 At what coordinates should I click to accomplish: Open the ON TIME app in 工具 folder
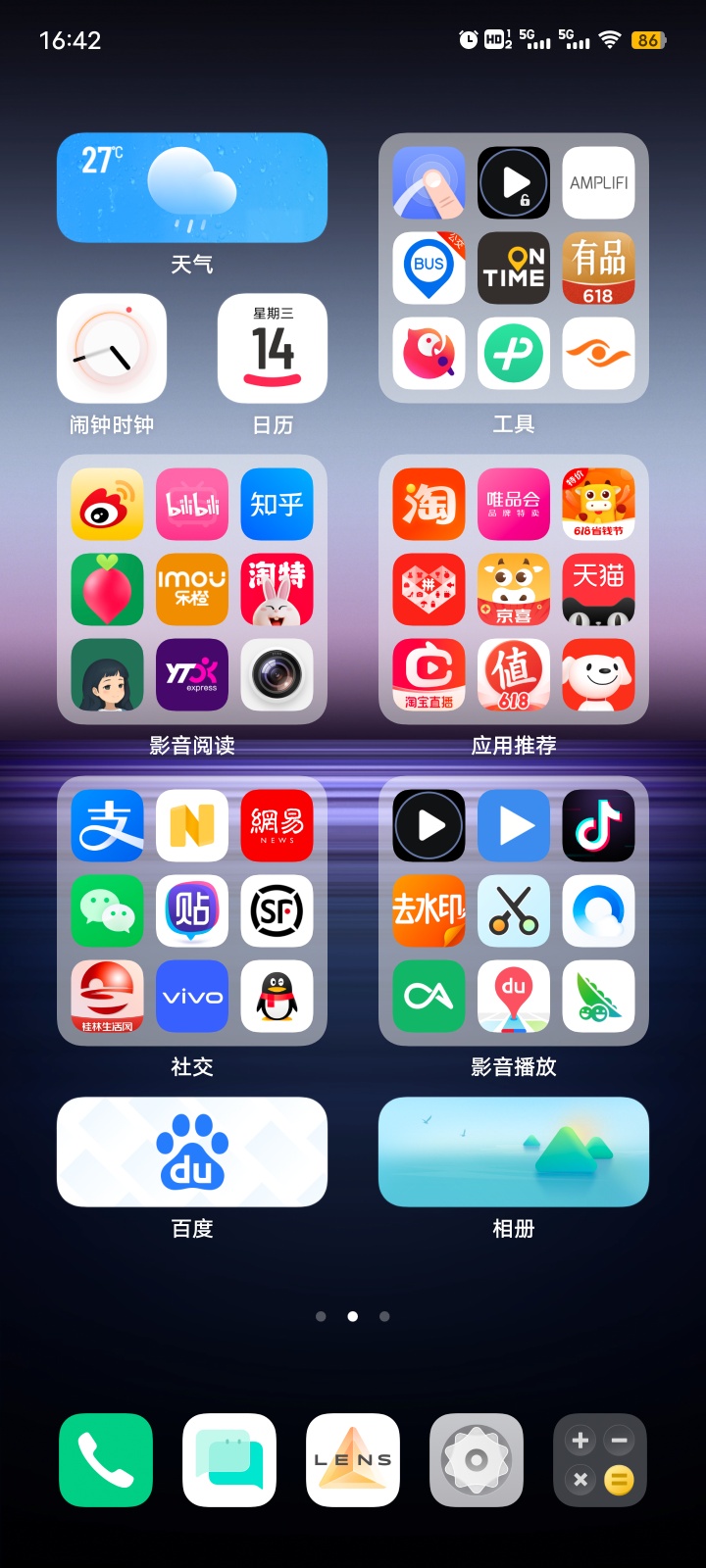(x=514, y=269)
